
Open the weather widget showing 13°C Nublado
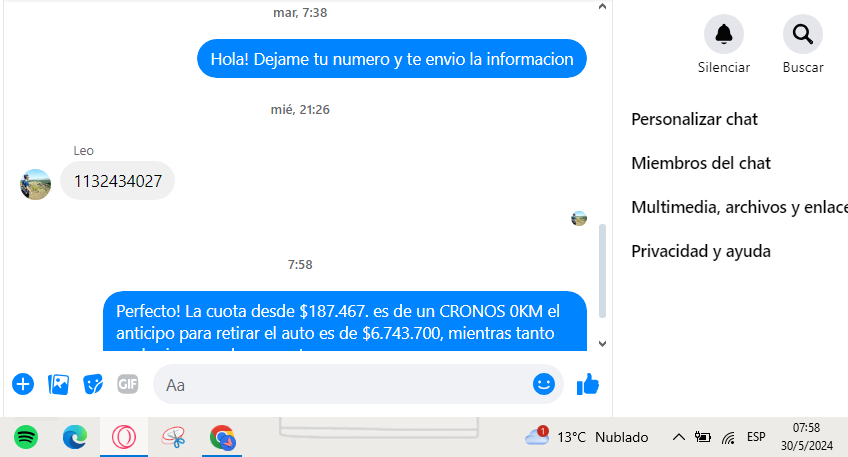click(588, 437)
